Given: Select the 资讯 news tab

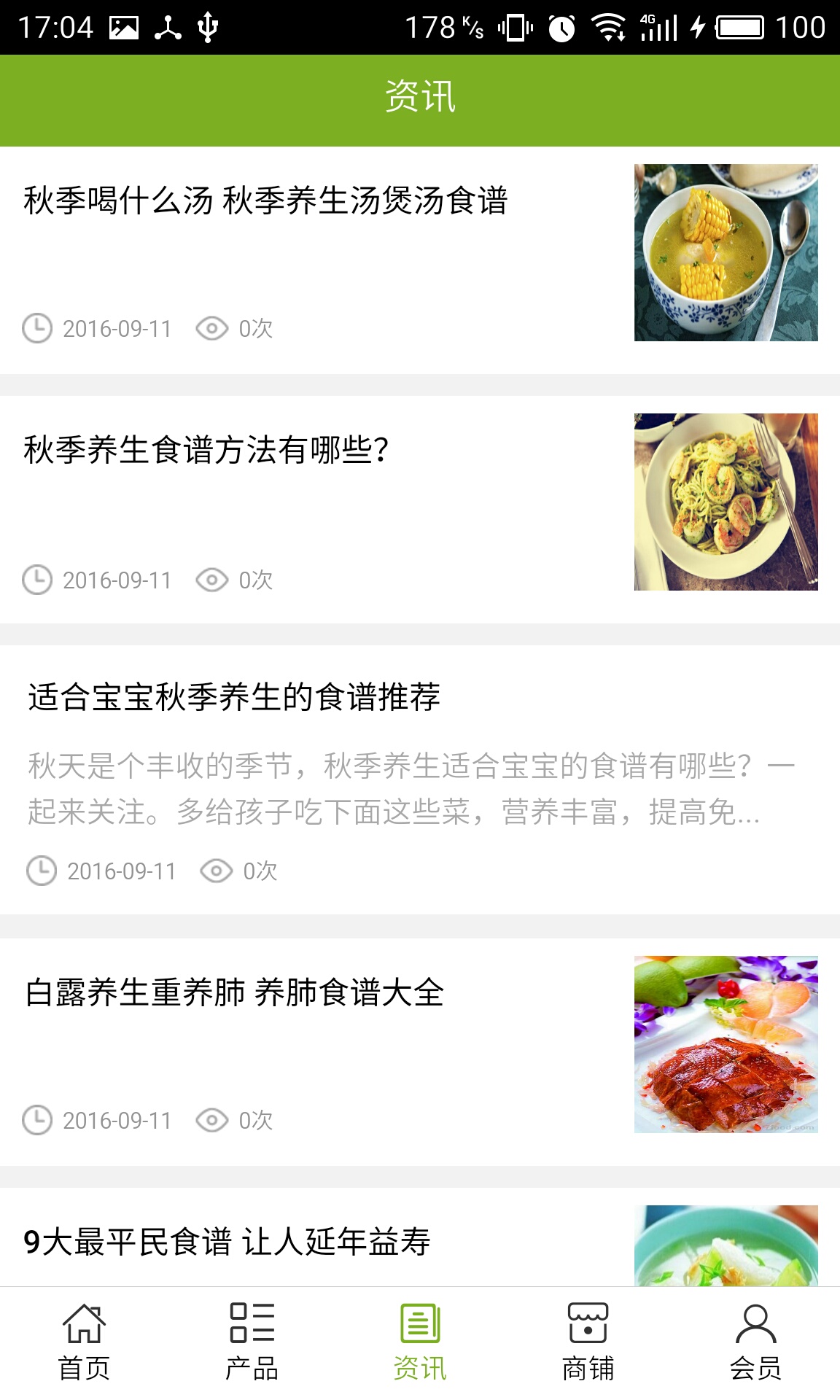Looking at the screenshot, I should (x=420, y=1343).
